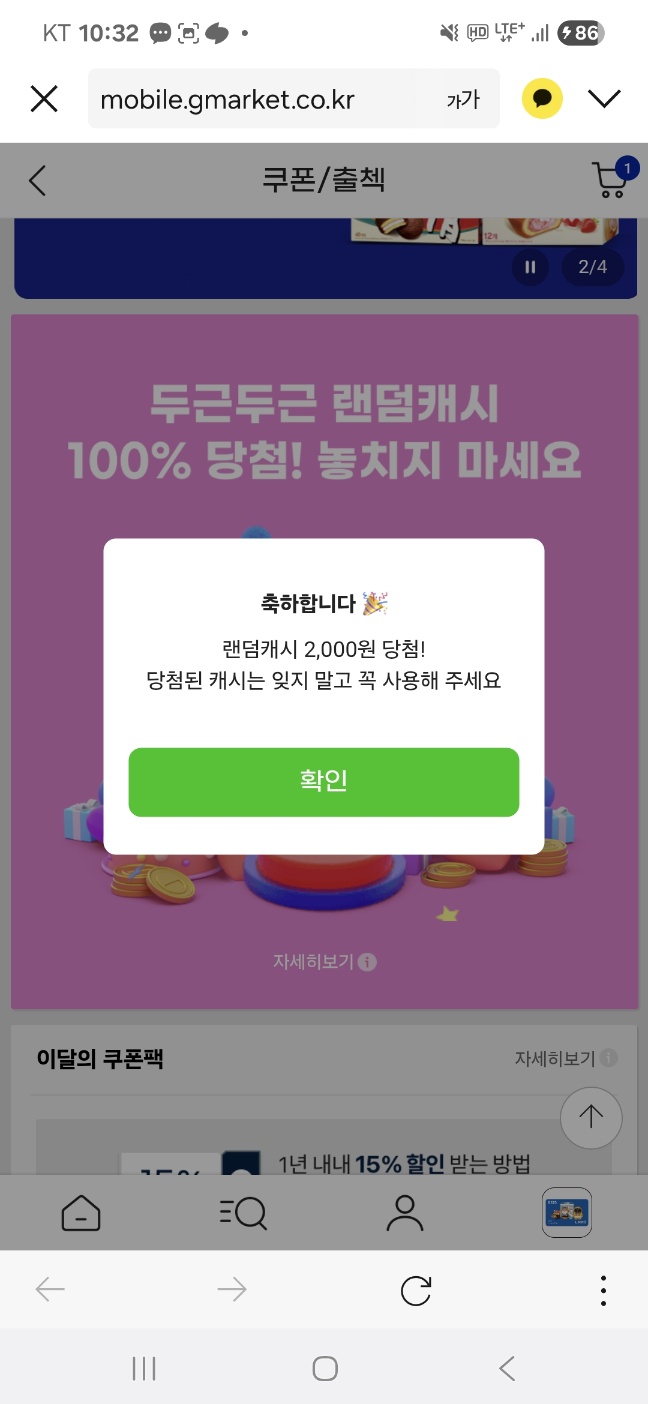
Task: Open the 2/4 banner page indicator
Action: tap(593, 267)
